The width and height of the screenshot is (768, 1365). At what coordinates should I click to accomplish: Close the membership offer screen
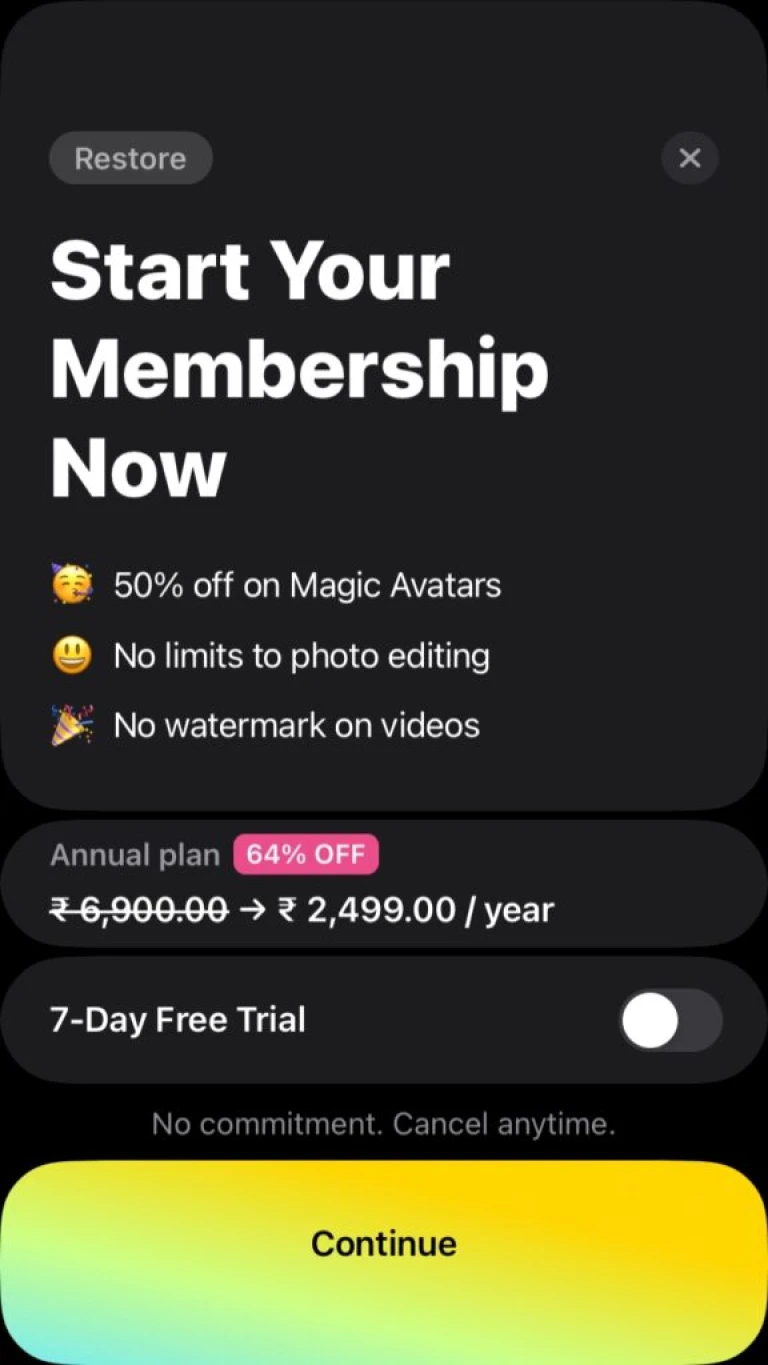[690, 158]
